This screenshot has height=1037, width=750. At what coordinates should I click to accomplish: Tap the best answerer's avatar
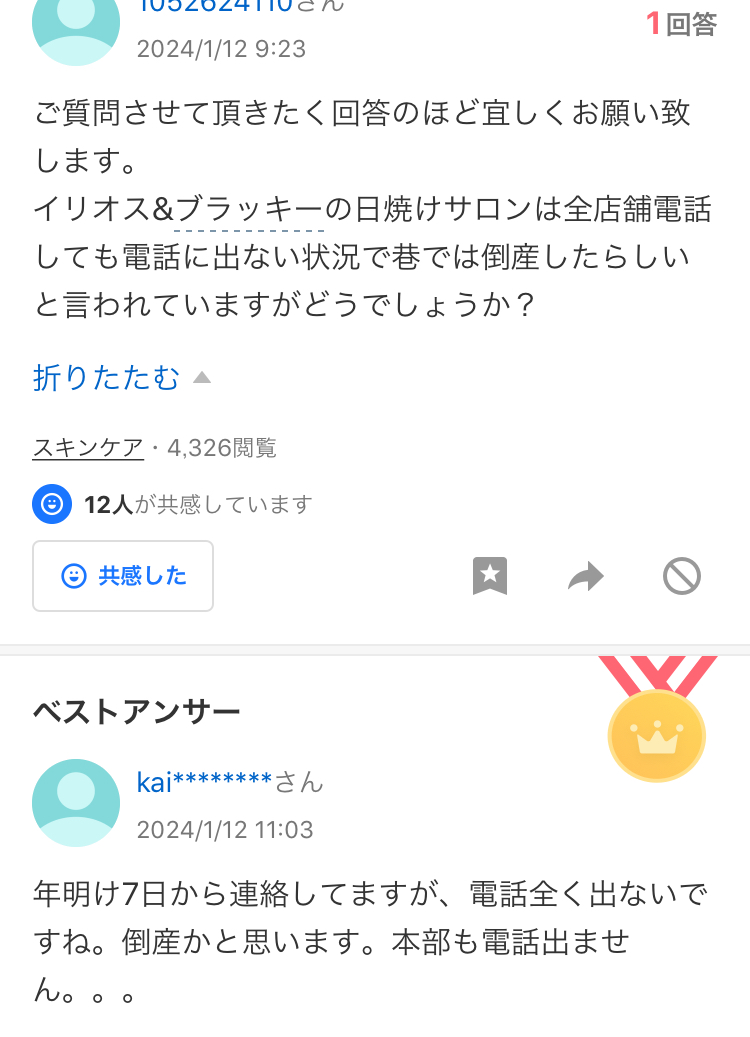click(x=76, y=803)
